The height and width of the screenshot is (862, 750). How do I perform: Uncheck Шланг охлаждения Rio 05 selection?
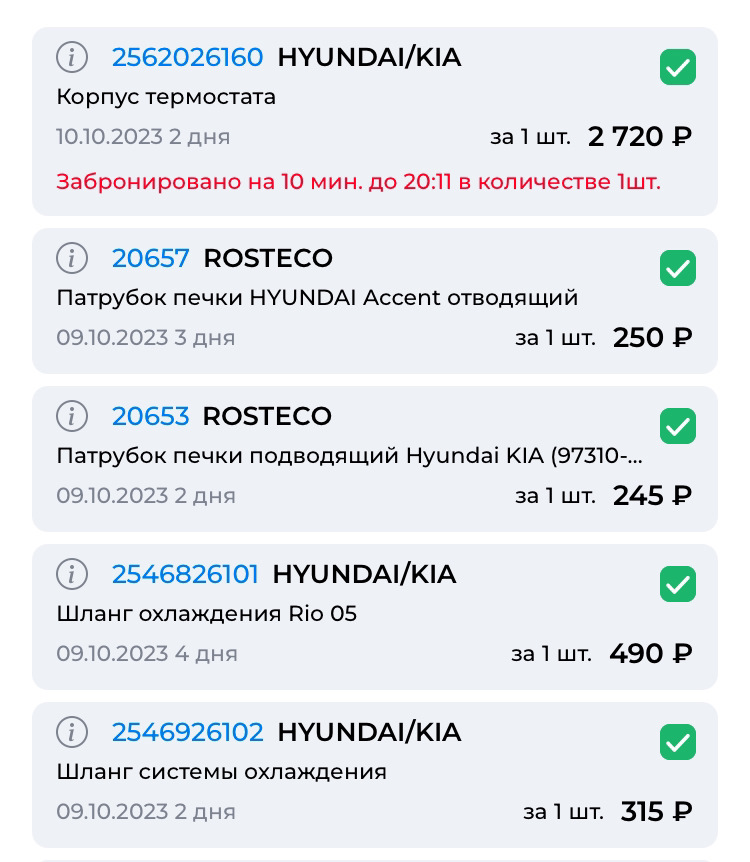pos(677,584)
